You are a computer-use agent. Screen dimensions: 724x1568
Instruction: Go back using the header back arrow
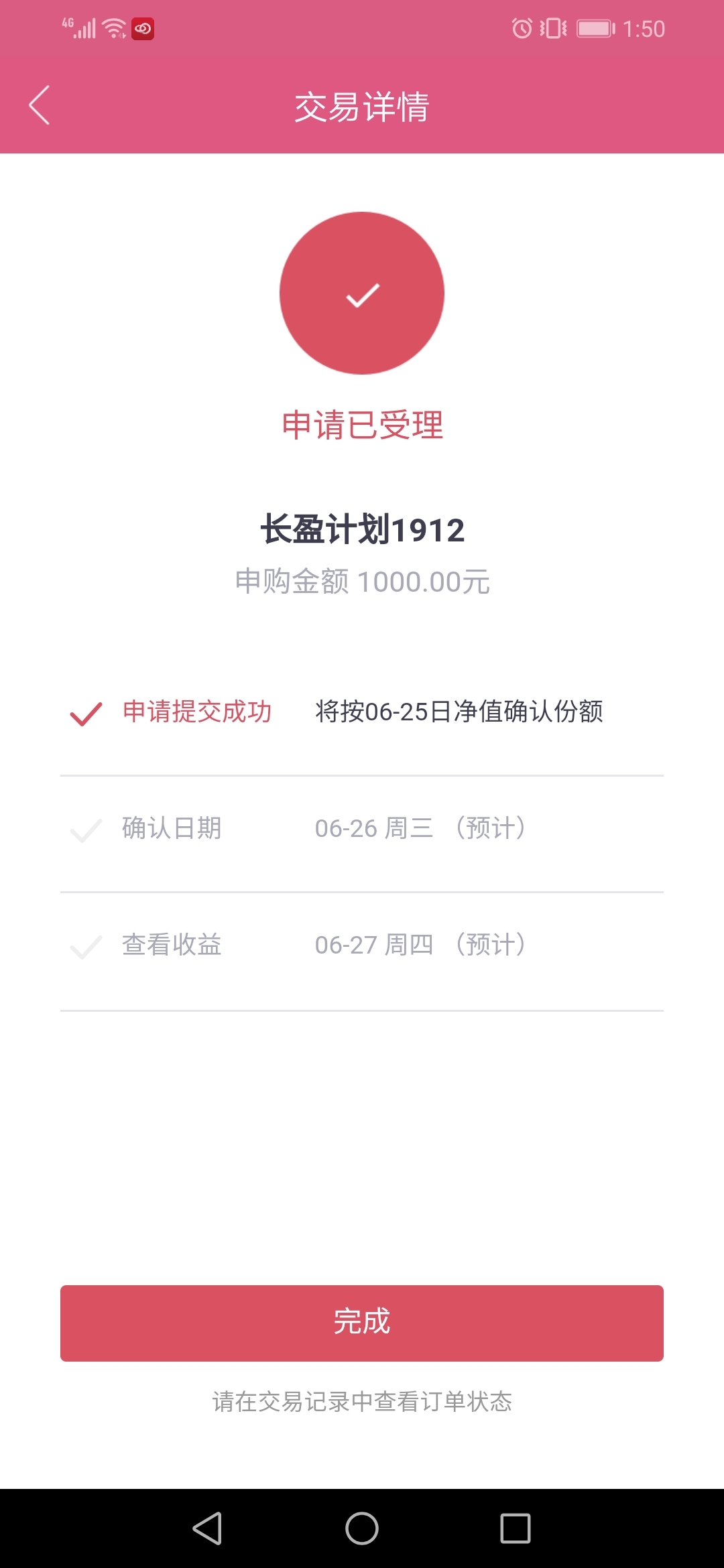40,105
